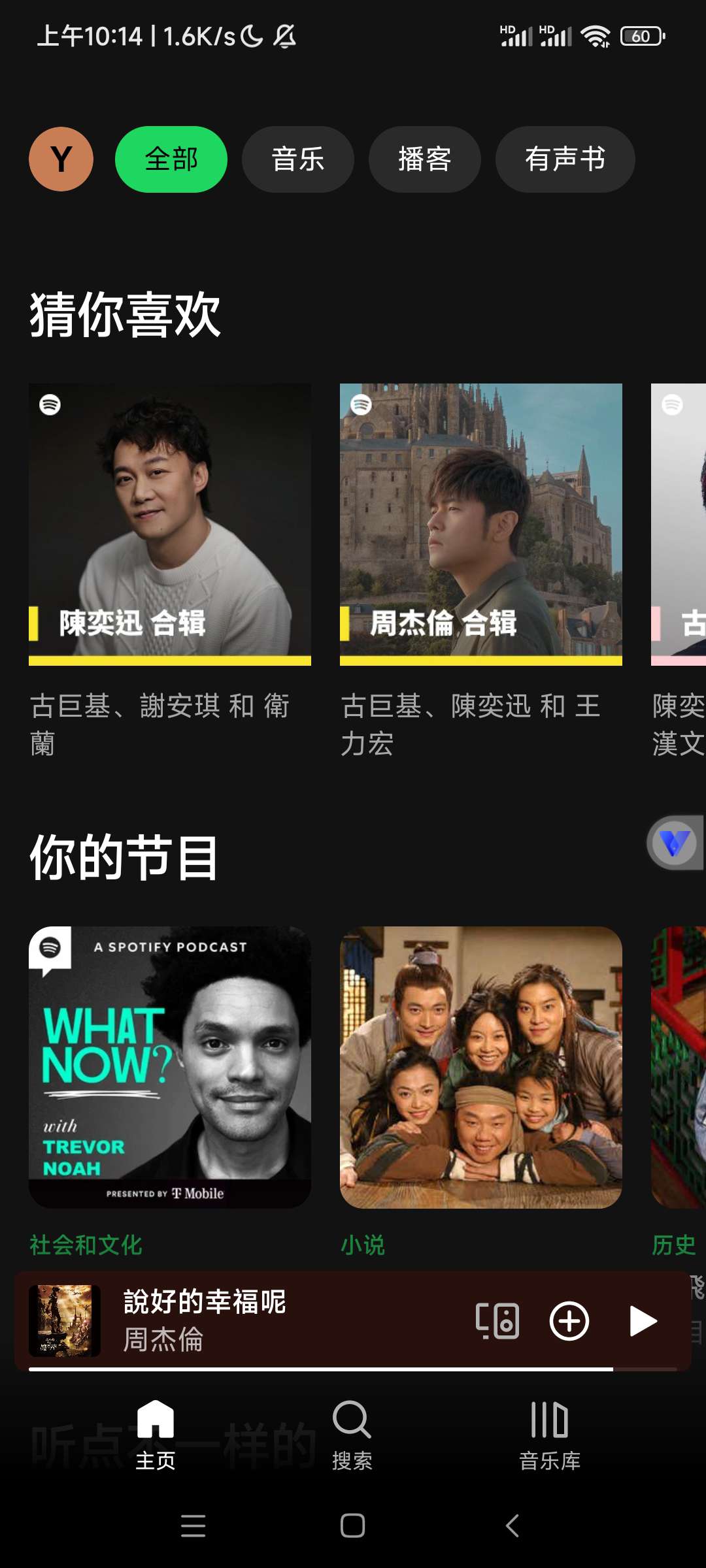Go to the 主页 tab
This screenshot has height=1568, width=706.
coord(156,1434)
